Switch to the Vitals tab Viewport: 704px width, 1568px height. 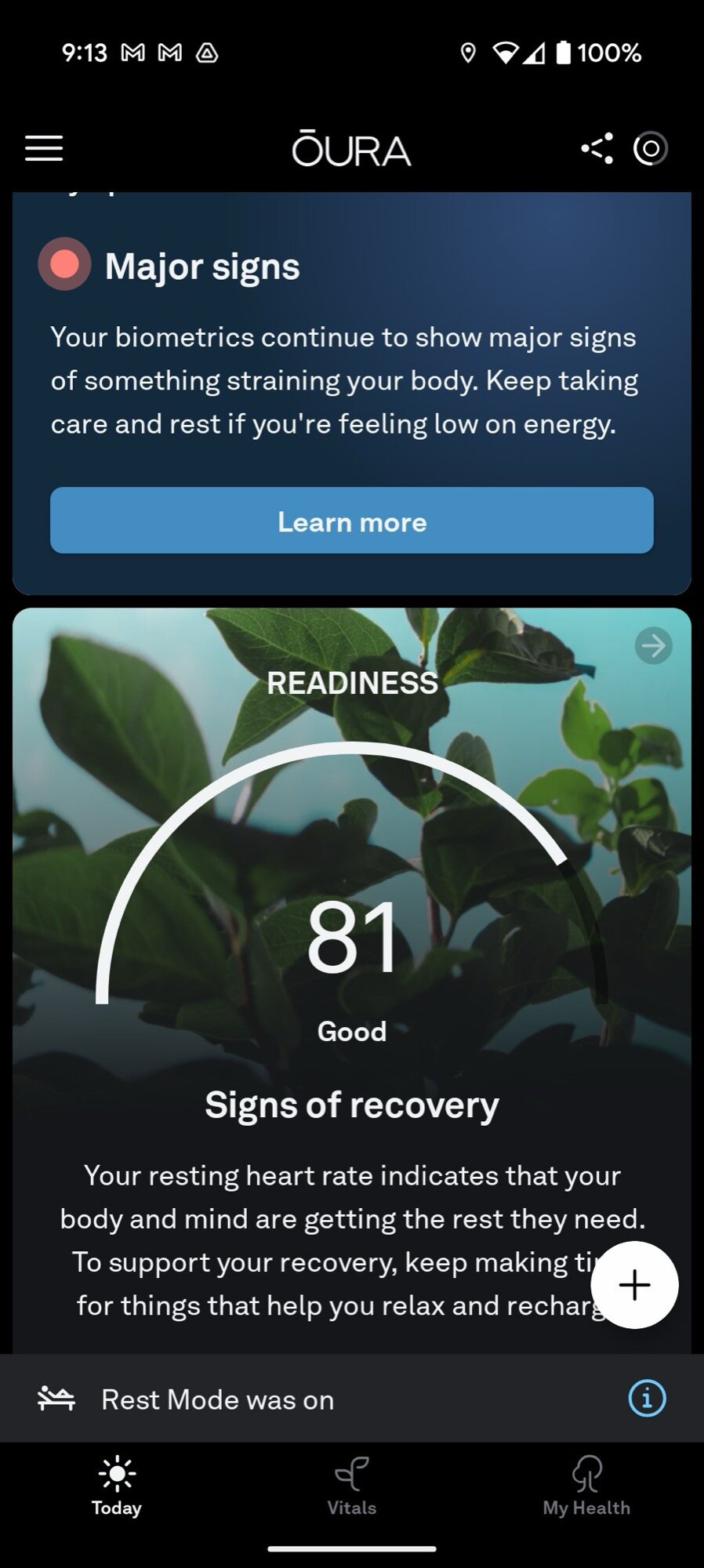352,1486
